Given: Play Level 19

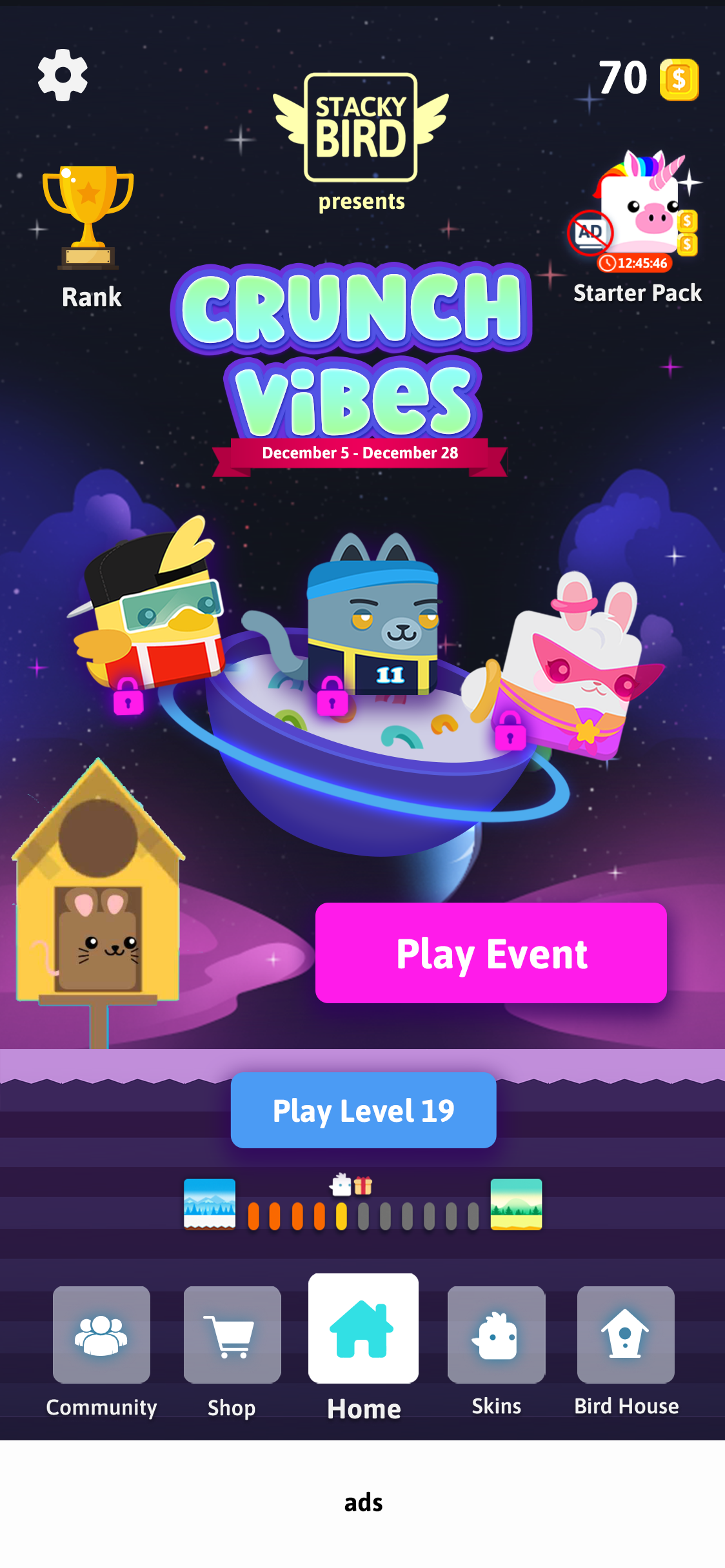Looking at the screenshot, I should coord(363,1110).
